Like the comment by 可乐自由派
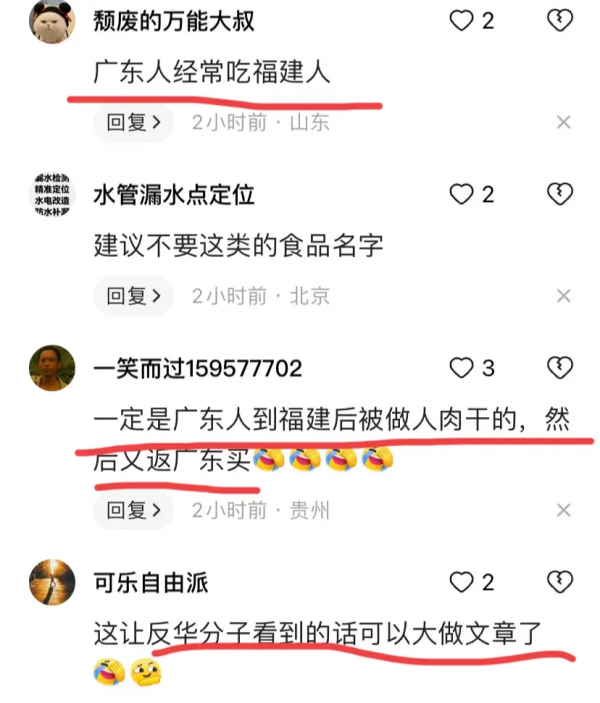600x703 pixels. [x=460, y=582]
